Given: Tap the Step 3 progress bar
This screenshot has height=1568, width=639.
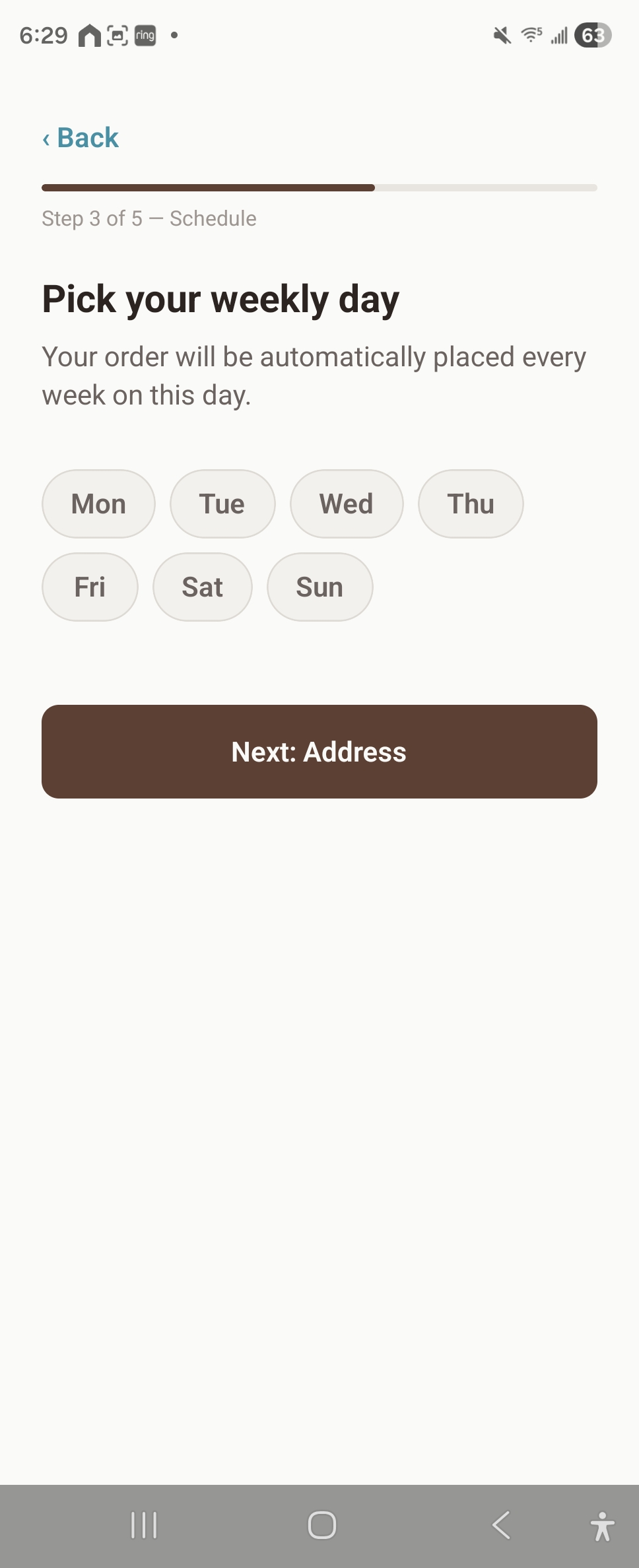Looking at the screenshot, I should tap(319, 188).
